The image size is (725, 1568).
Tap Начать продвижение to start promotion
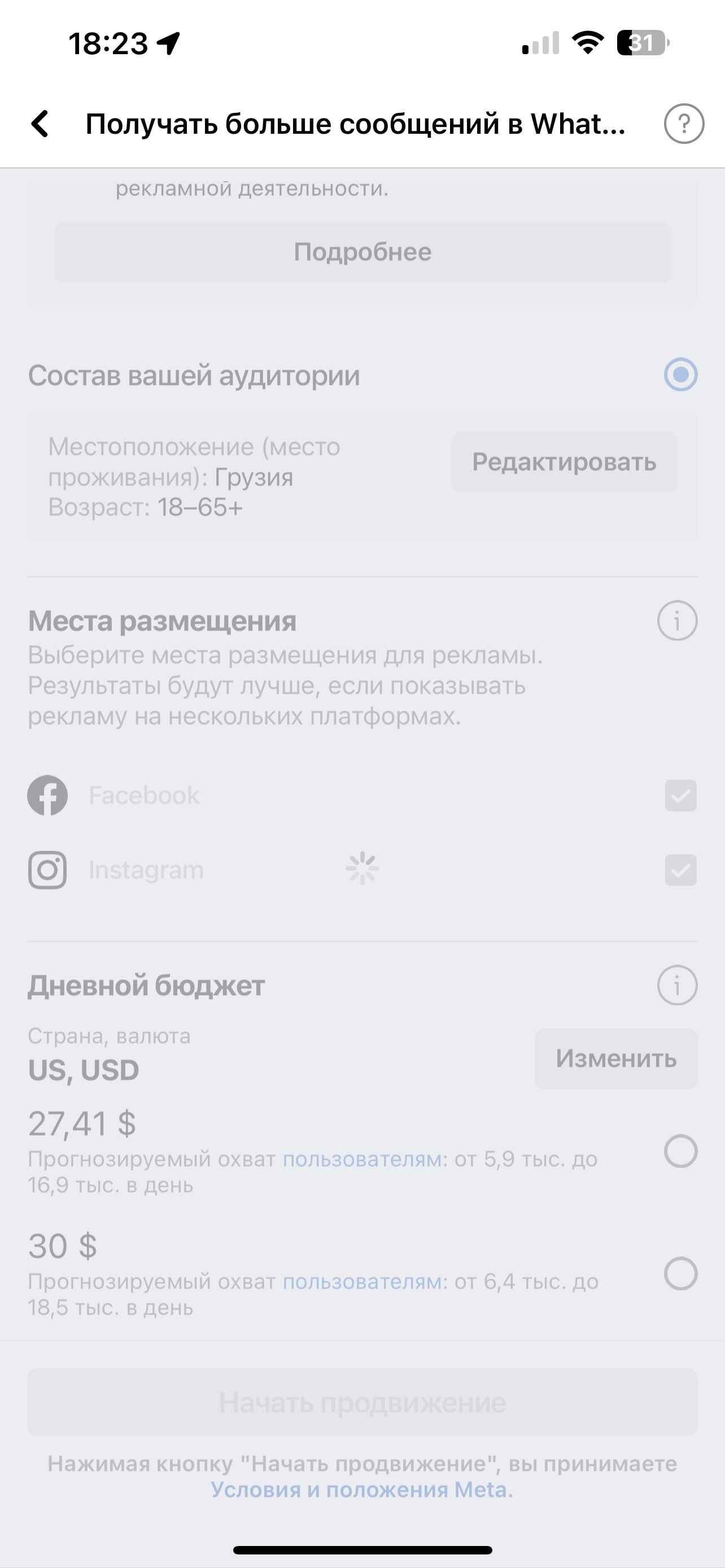[x=363, y=1403]
